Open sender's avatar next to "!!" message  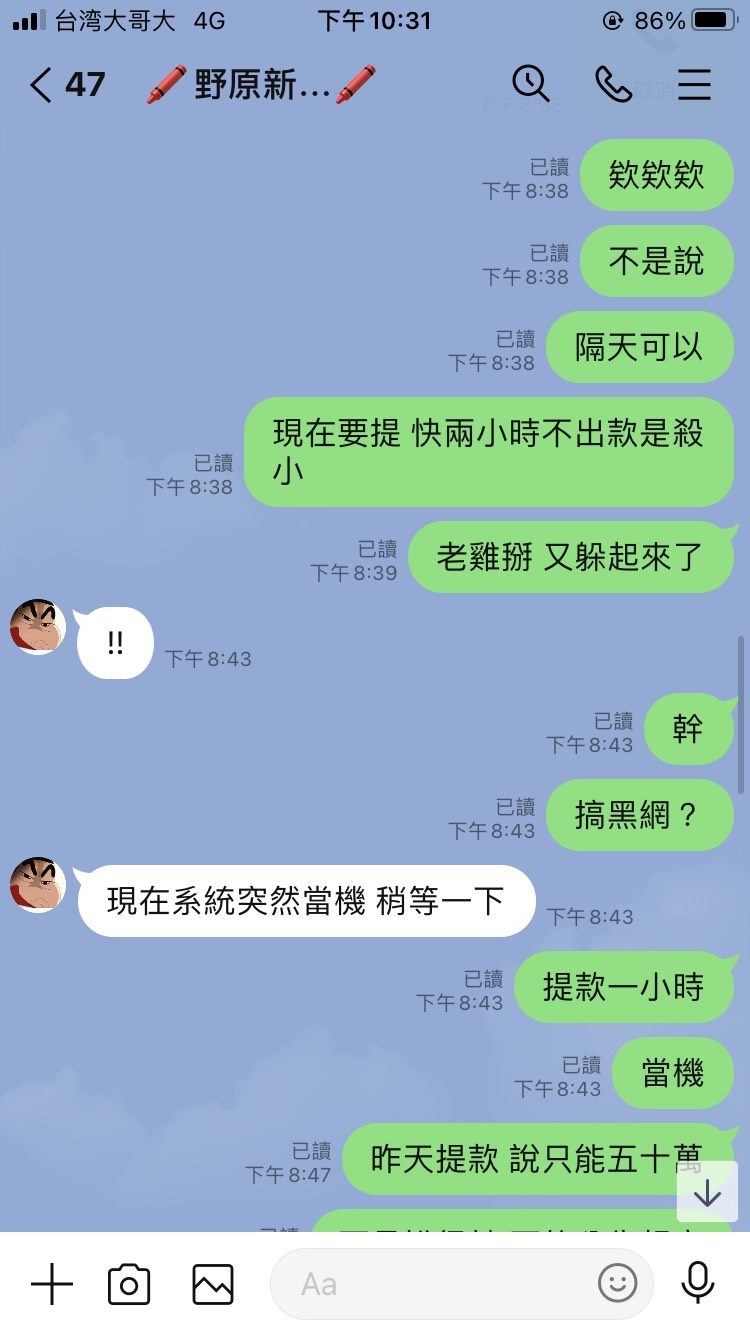38,627
